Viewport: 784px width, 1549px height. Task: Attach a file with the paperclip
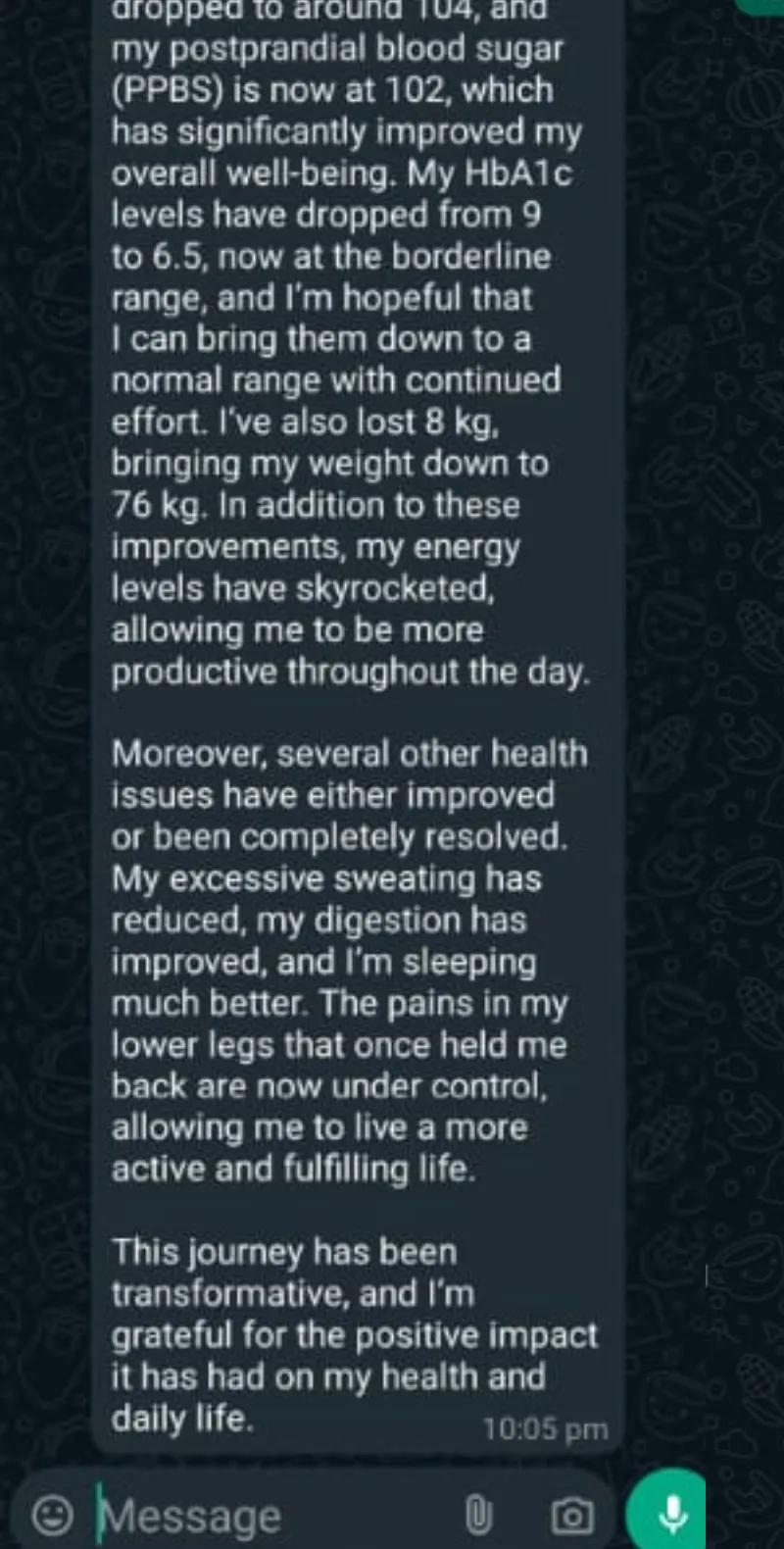click(477, 1516)
